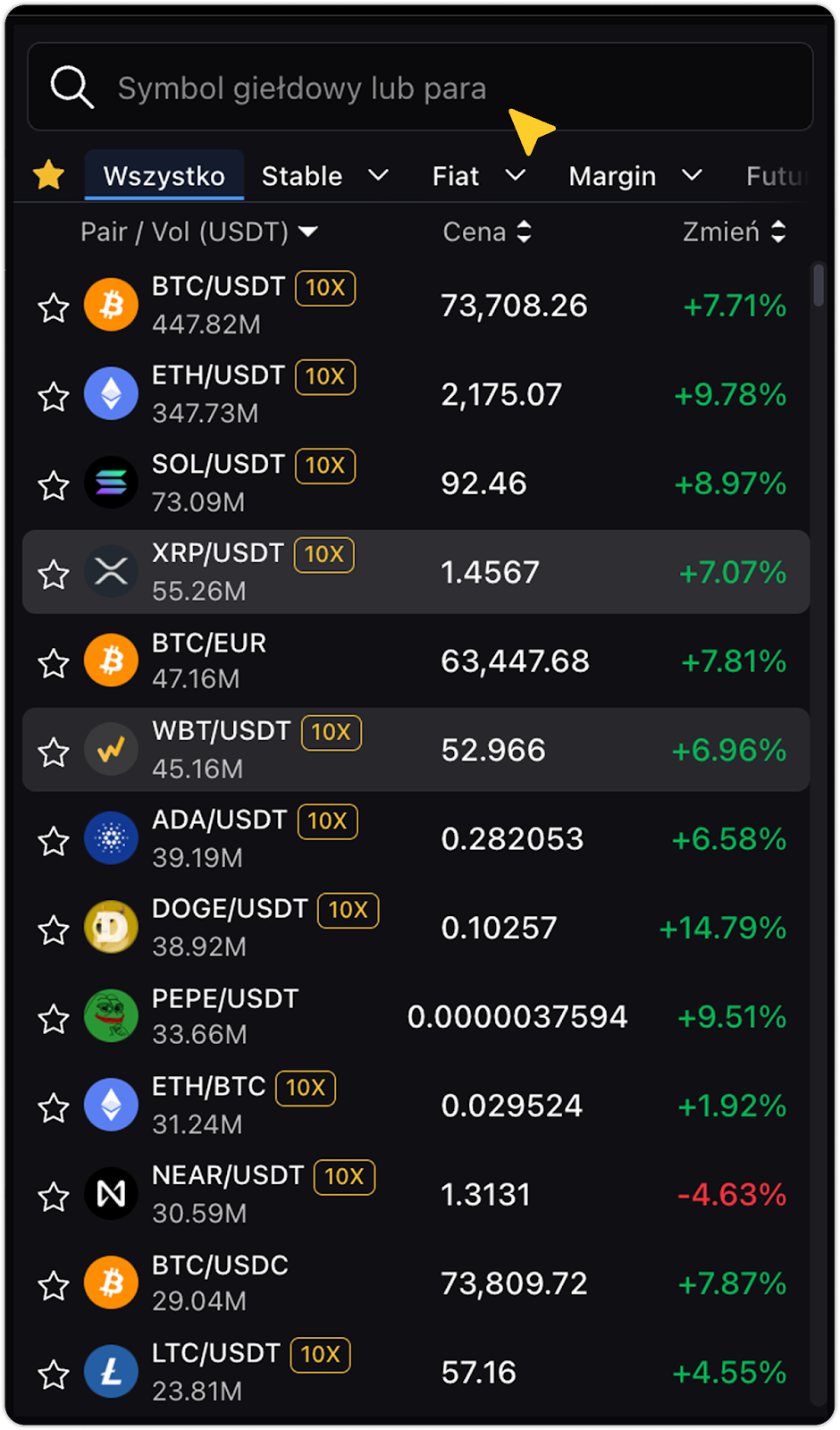Image resolution: width=840 pixels, height=1430 pixels.
Task: Sort the list by Zmień
Action: [x=734, y=232]
